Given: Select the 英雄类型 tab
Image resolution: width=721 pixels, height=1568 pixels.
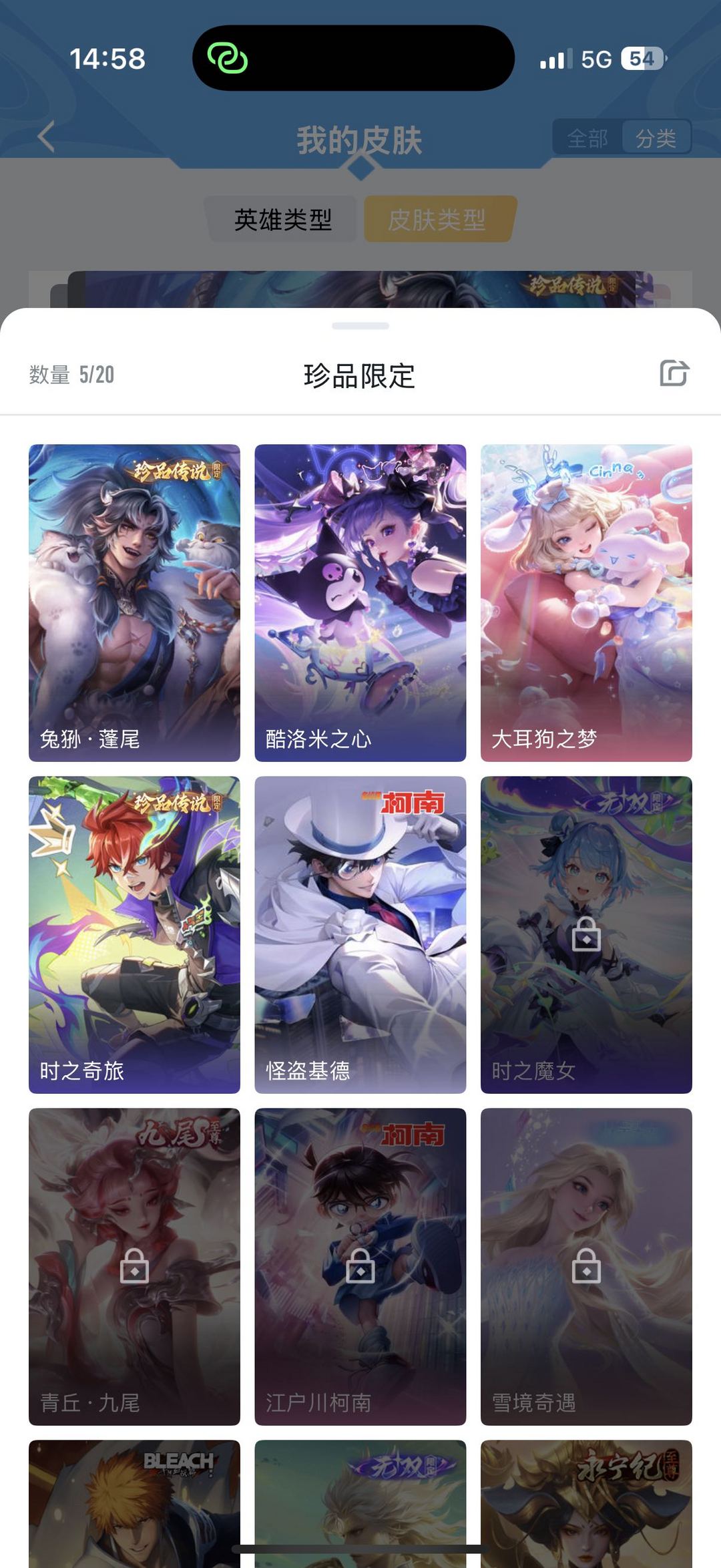Looking at the screenshot, I should pos(283,219).
